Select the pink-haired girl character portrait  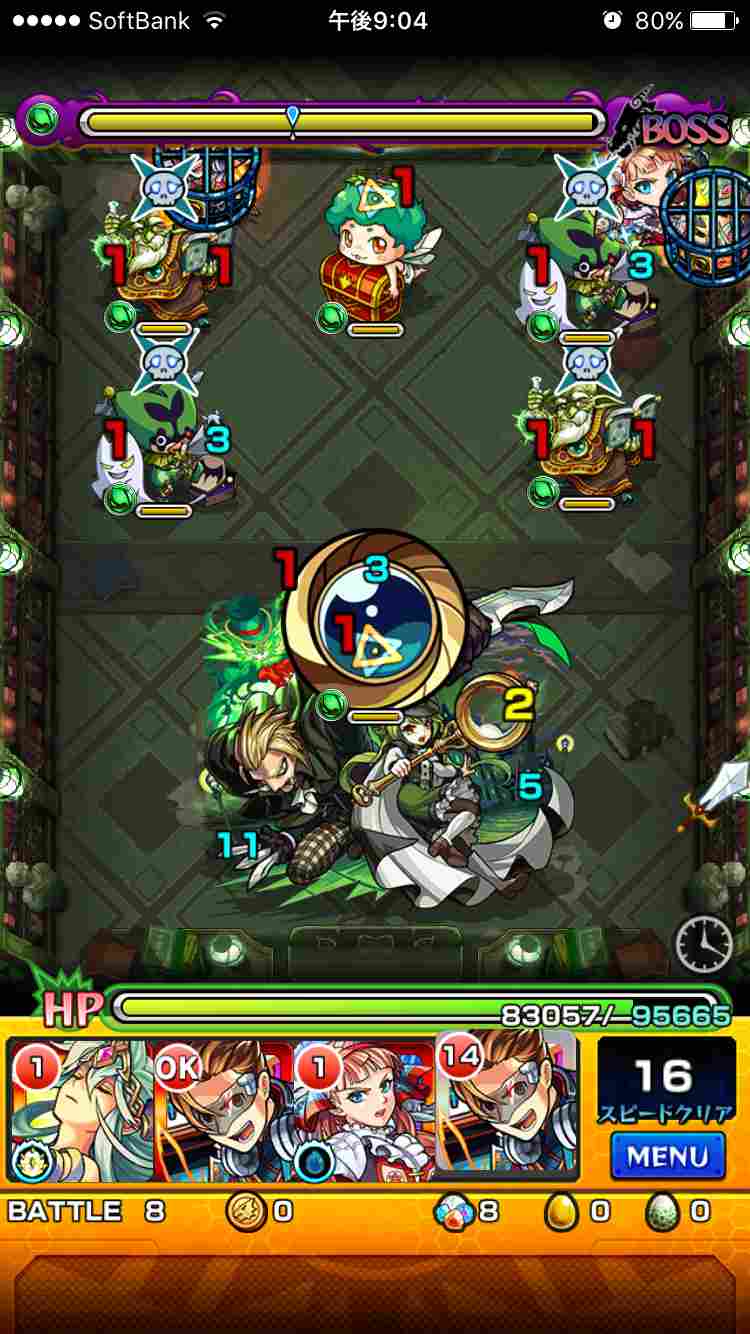[x=365, y=1110]
